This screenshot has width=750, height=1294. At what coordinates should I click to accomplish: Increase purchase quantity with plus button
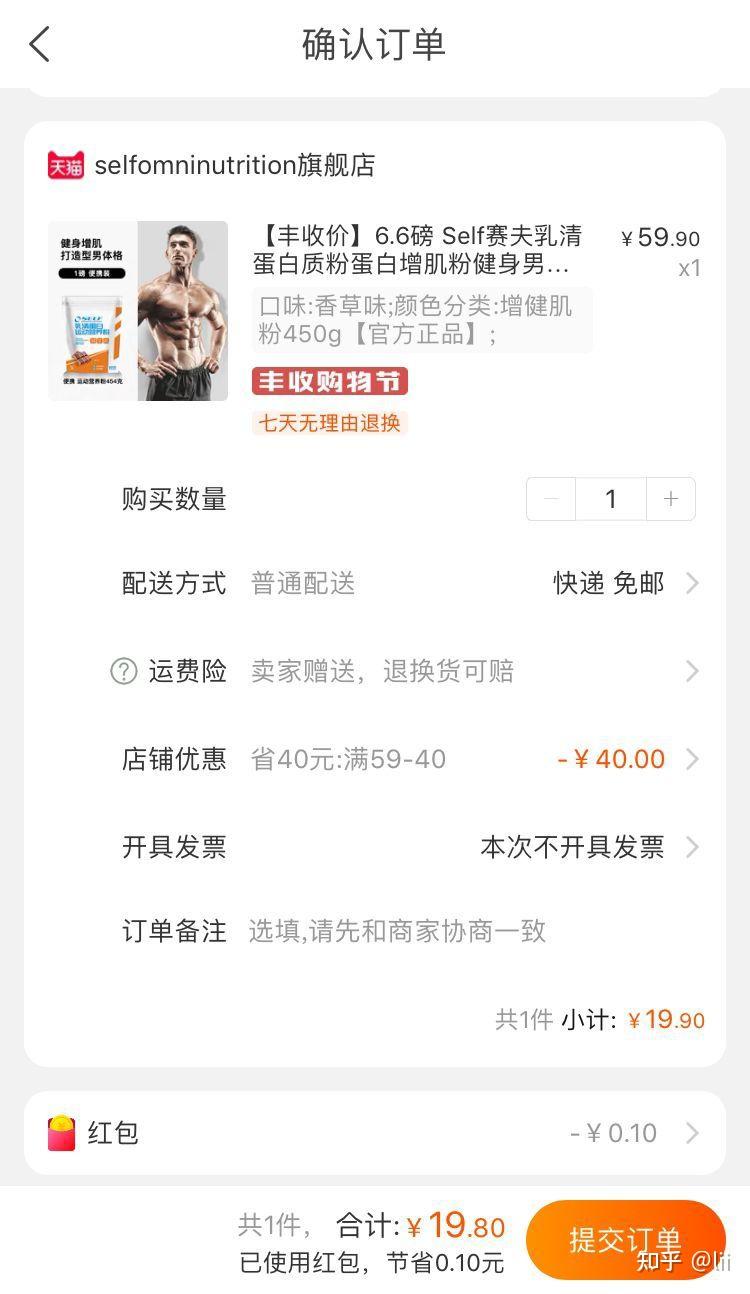(671, 499)
